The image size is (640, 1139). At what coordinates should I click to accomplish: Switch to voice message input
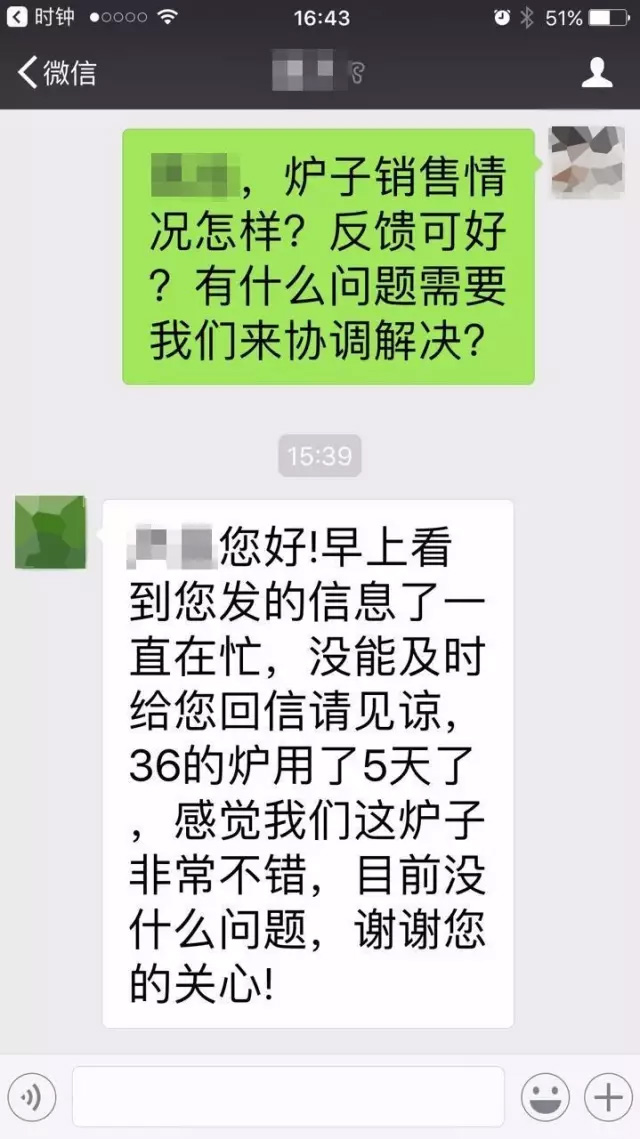31,1097
